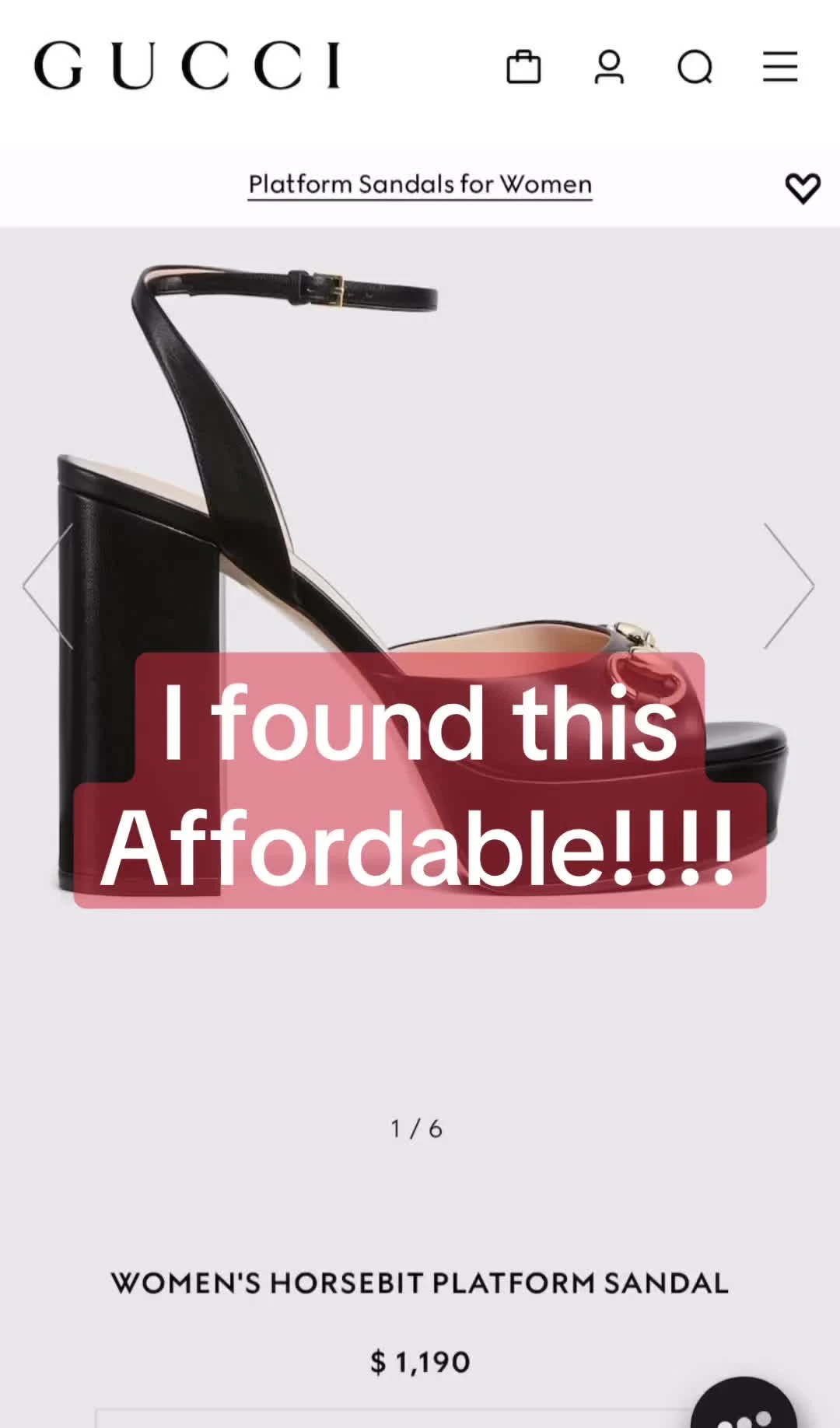The height and width of the screenshot is (1428, 840).
Task: Show the next product image
Action: pyautogui.click(x=789, y=585)
